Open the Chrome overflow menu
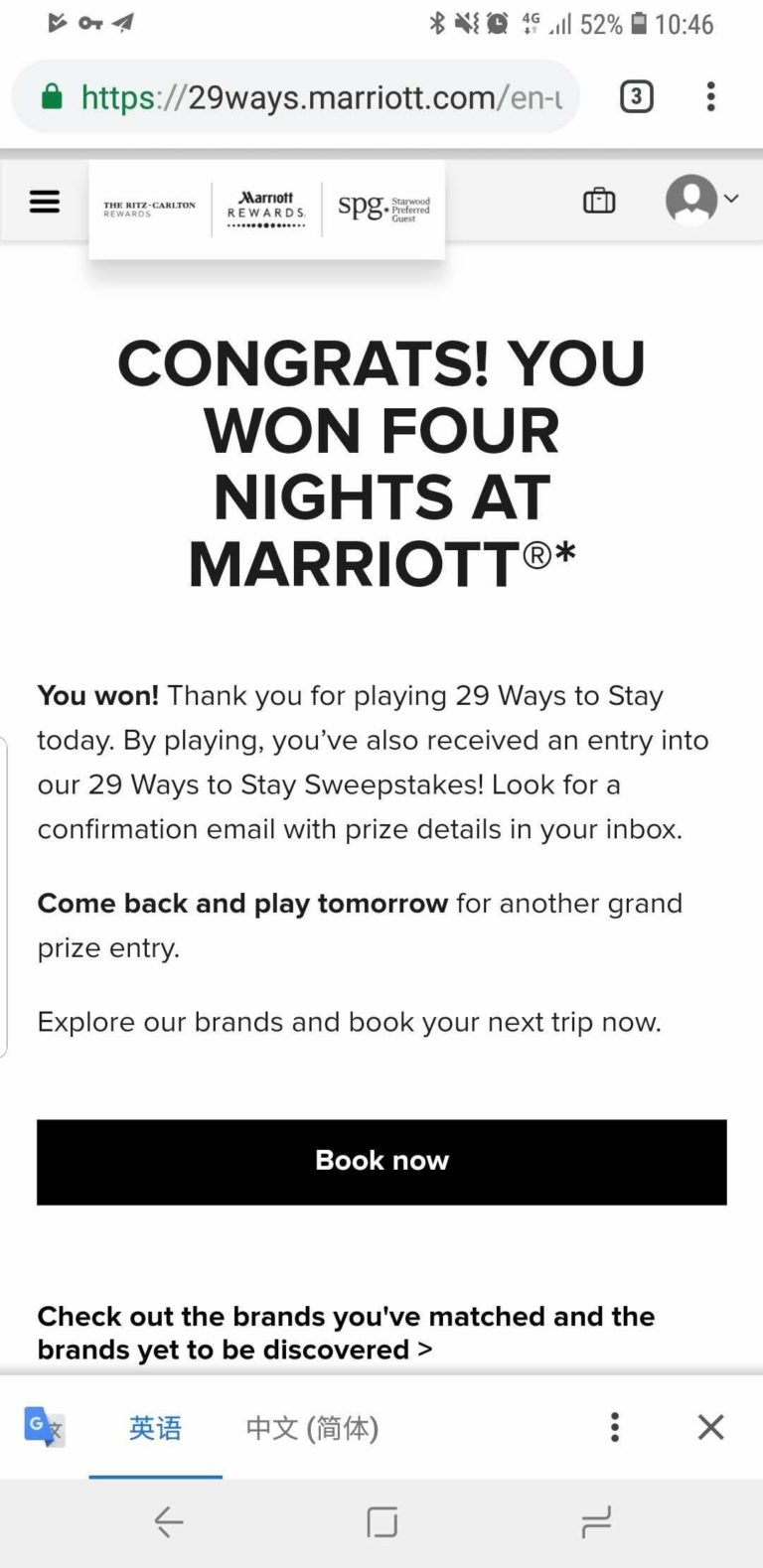Viewport: 763px width, 1568px height. [710, 96]
